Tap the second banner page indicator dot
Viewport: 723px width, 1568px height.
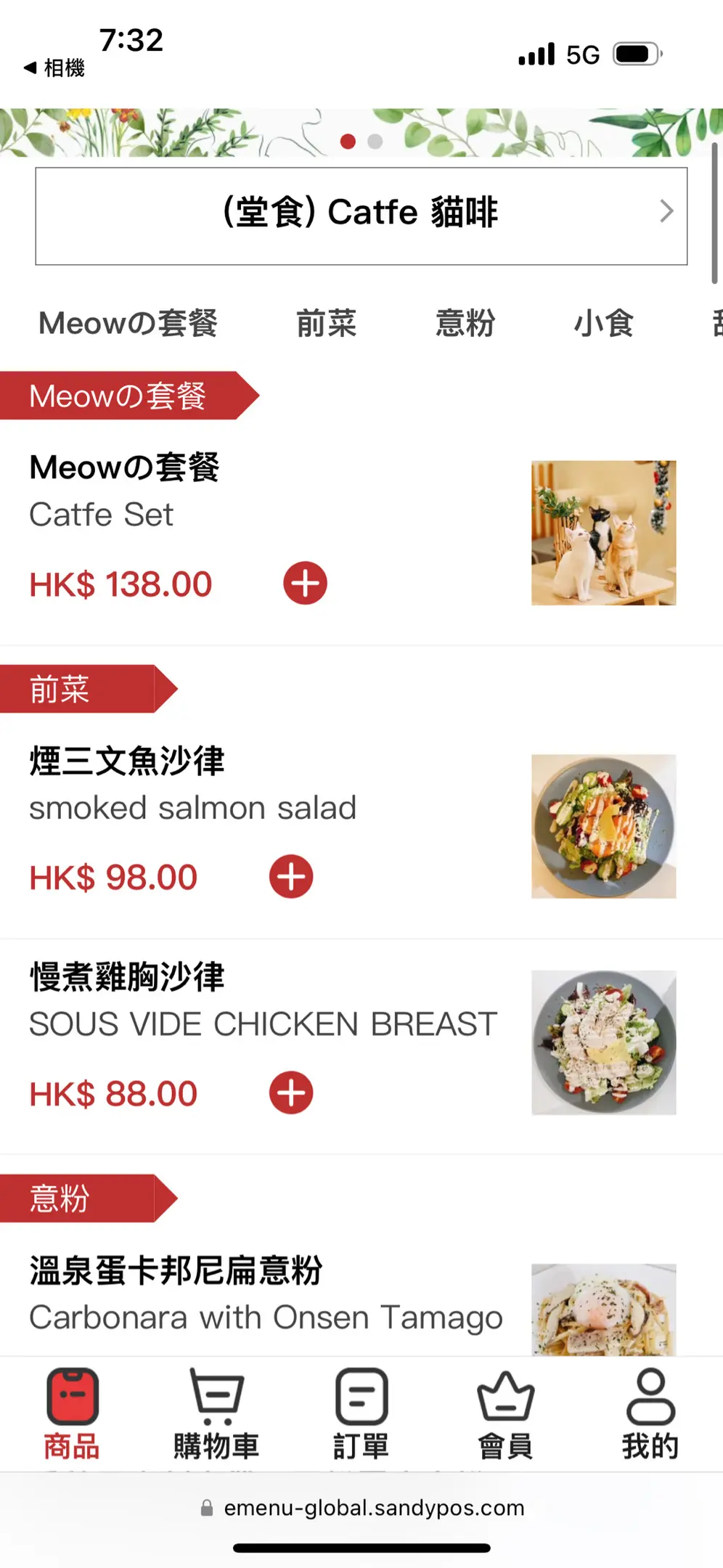[375, 142]
